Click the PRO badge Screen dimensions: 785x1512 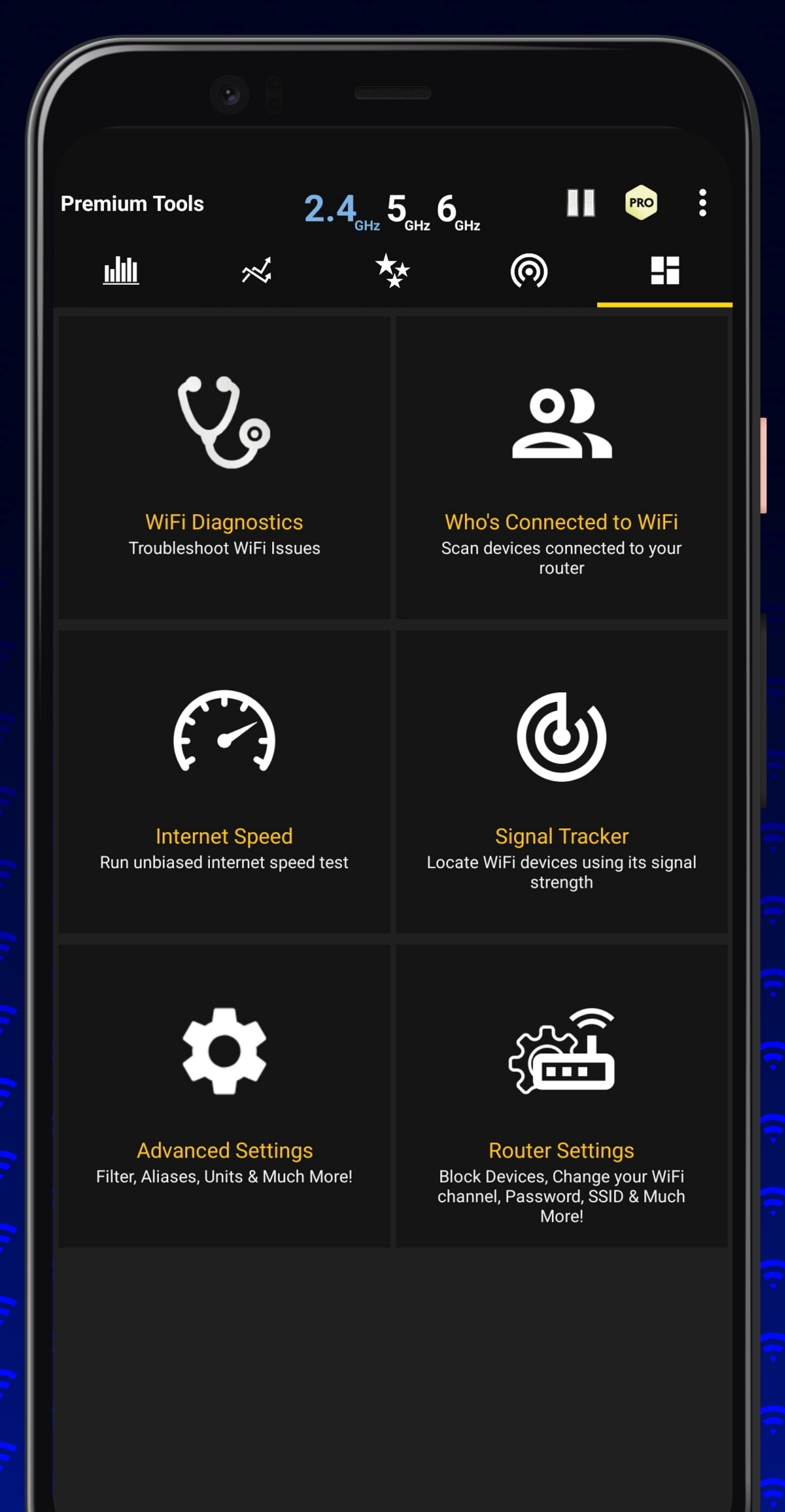[x=641, y=202]
